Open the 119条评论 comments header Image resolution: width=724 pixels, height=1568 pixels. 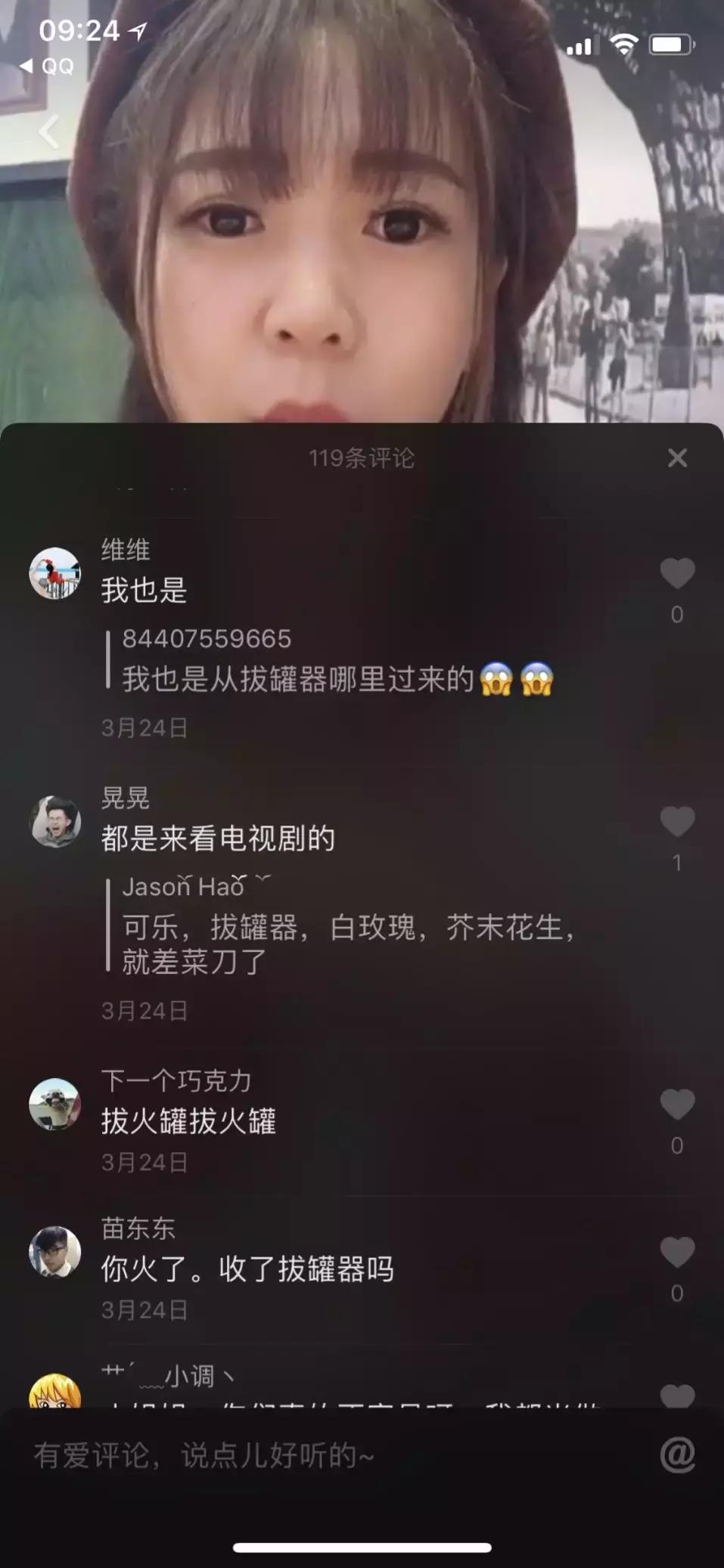[x=362, y=457]
